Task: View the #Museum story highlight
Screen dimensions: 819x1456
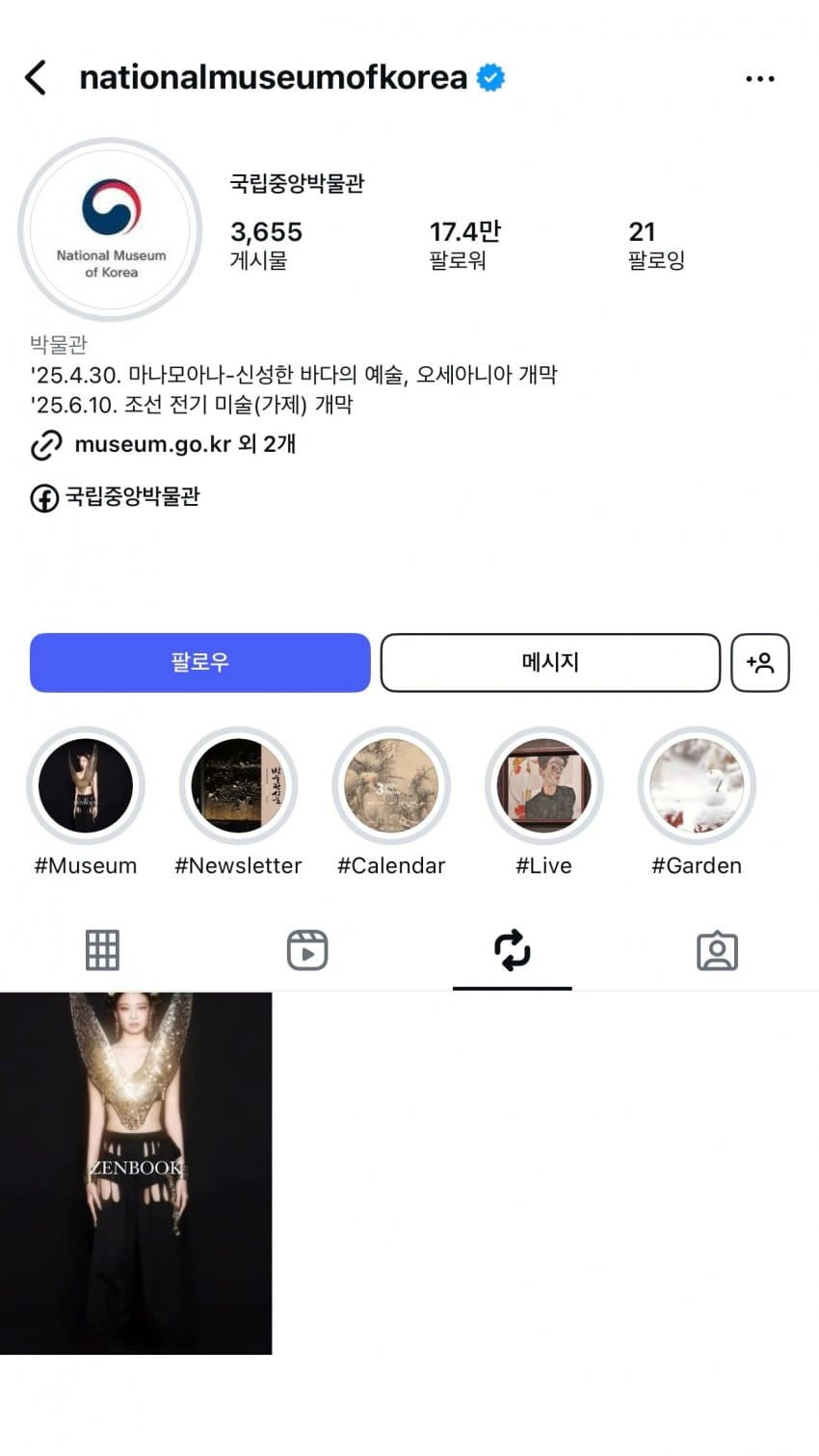Action: [86, 786]
